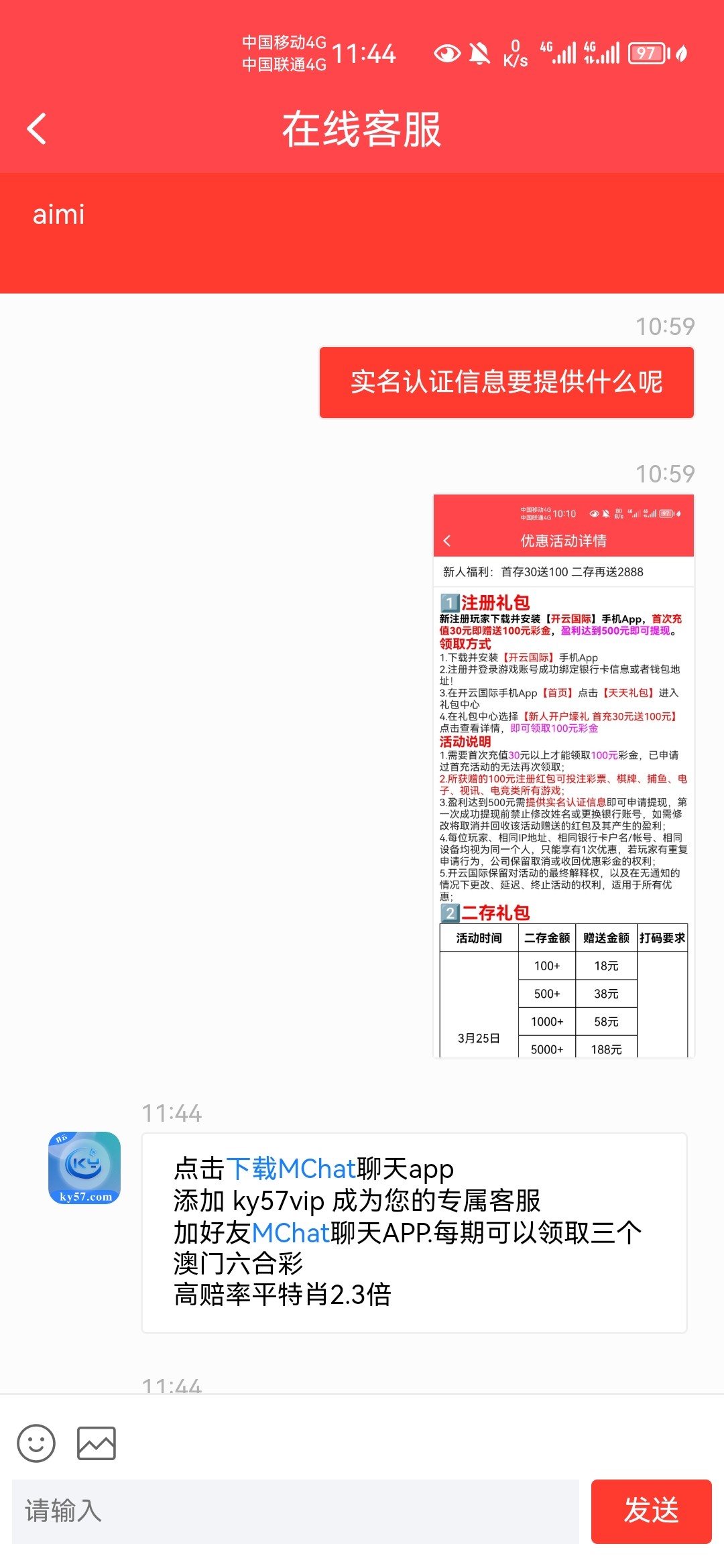724x1568 pixels.
Task: Tap the MChat link after 加好友
Action: (x=291, y=1232)
